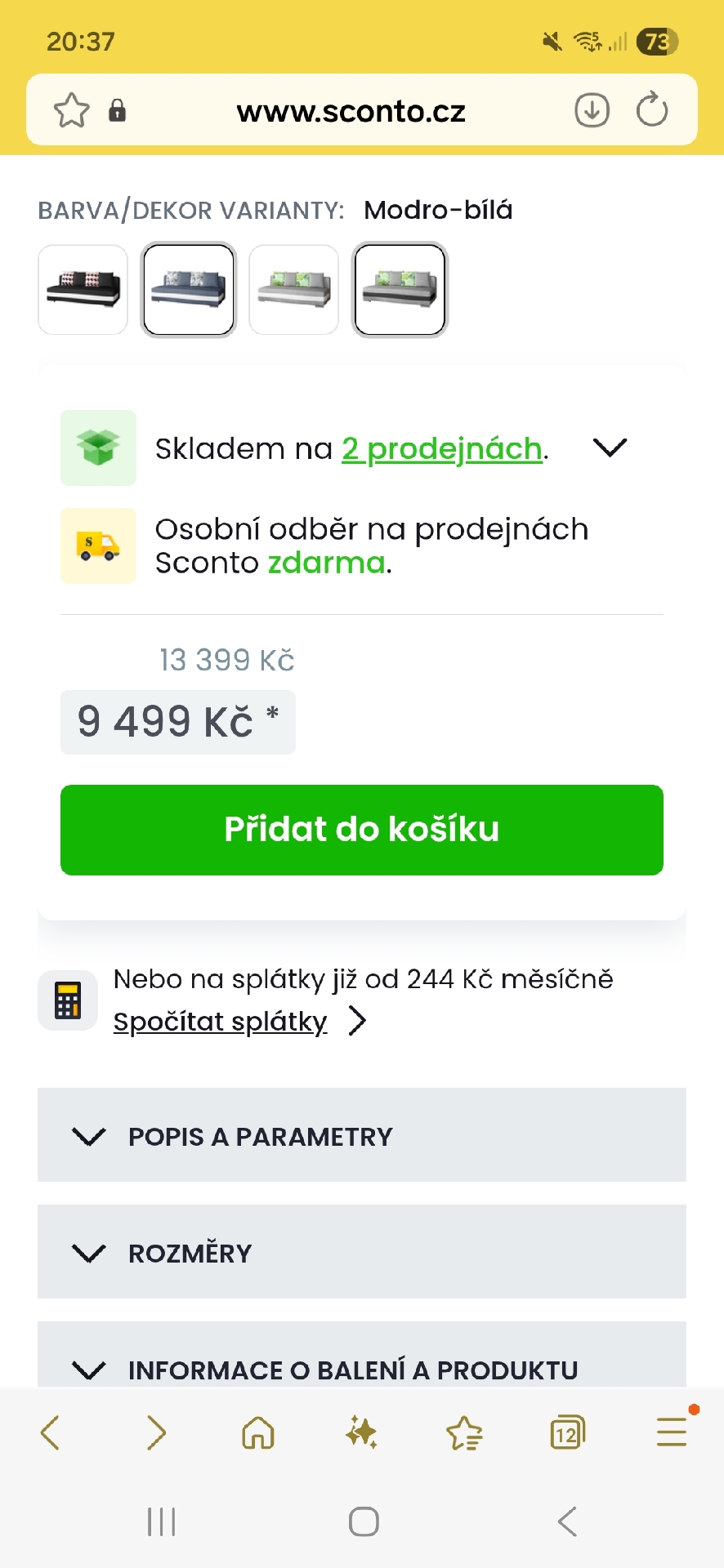The width and height of the screenshot is (724, 1568).
Task: Bookmark this page with the star icon
Action: (x=71, y=110)
